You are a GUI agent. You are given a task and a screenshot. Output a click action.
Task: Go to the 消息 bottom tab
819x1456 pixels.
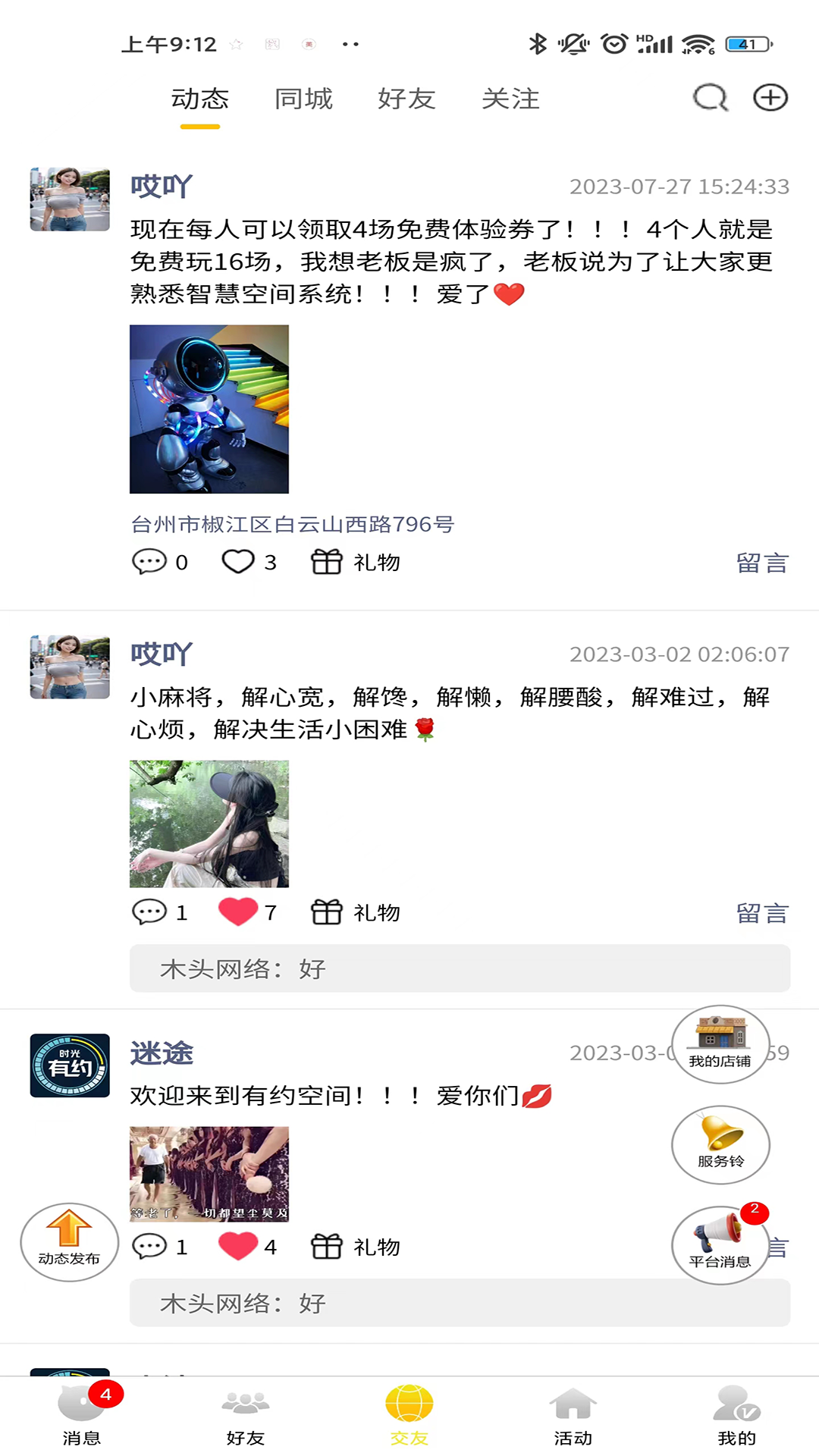[82, 1415]
